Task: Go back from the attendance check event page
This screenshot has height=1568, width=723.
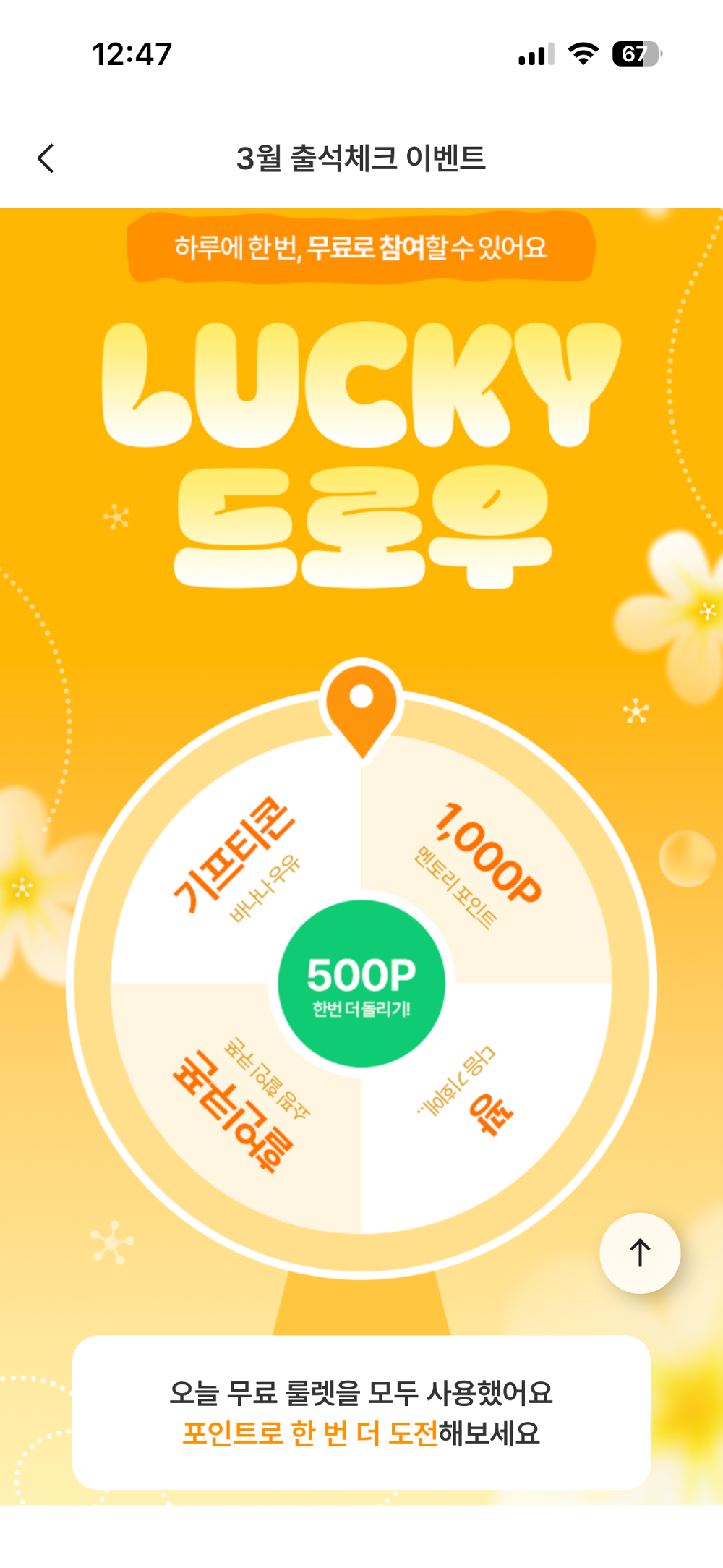Action: (46, 158)
